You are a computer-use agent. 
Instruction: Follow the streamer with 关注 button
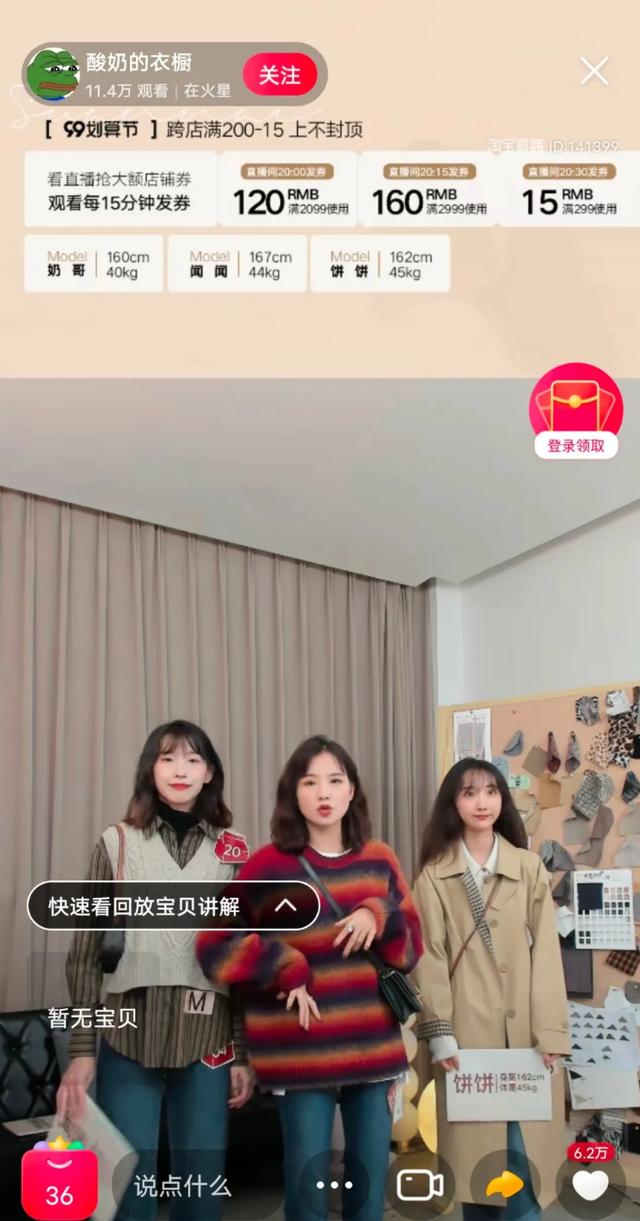(280, 75)
